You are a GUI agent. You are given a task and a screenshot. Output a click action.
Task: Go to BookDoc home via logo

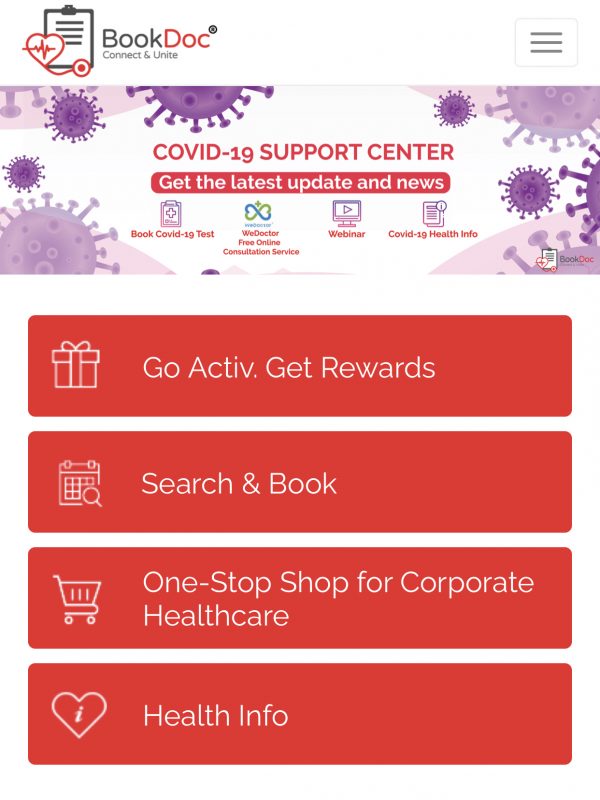(x=120, y=42)
